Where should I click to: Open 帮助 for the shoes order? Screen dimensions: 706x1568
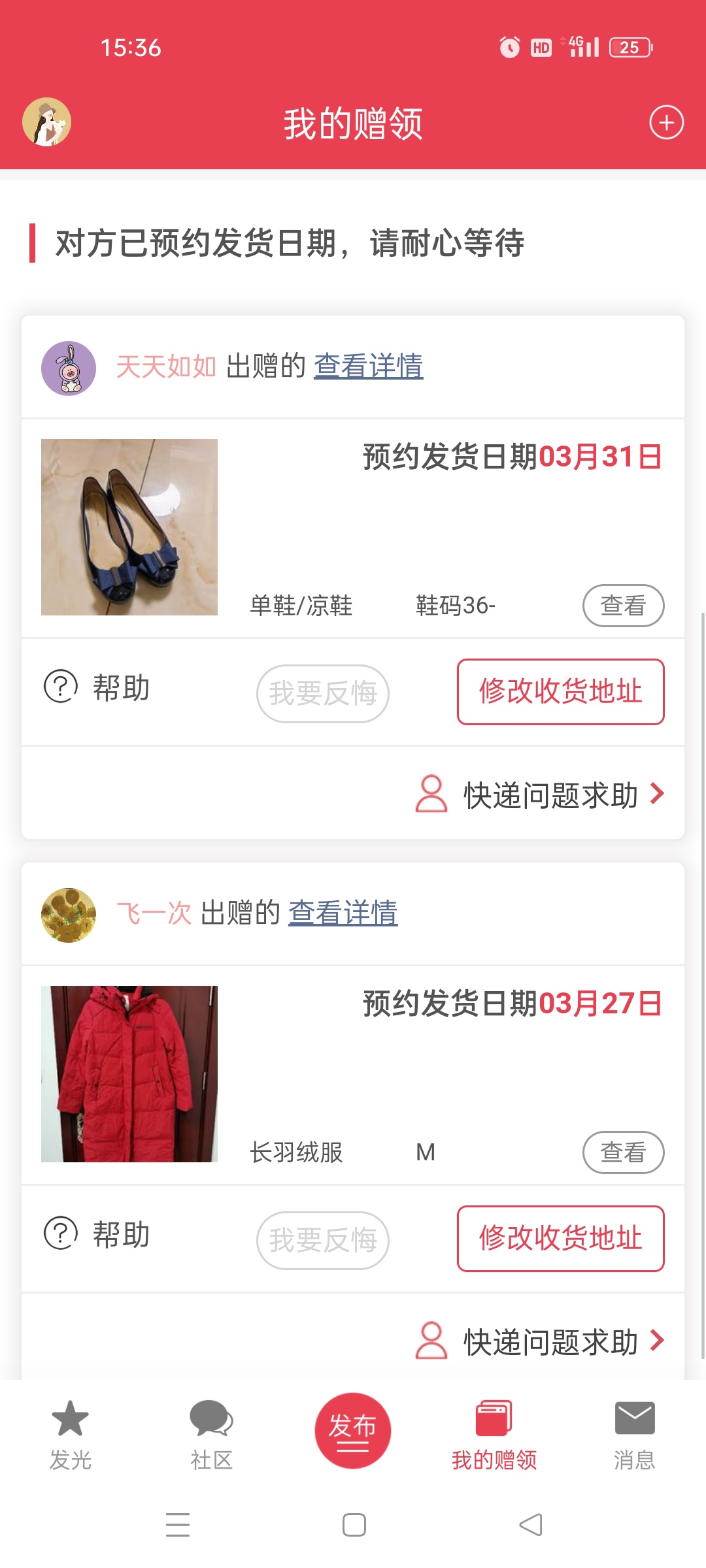click(97, 687)
